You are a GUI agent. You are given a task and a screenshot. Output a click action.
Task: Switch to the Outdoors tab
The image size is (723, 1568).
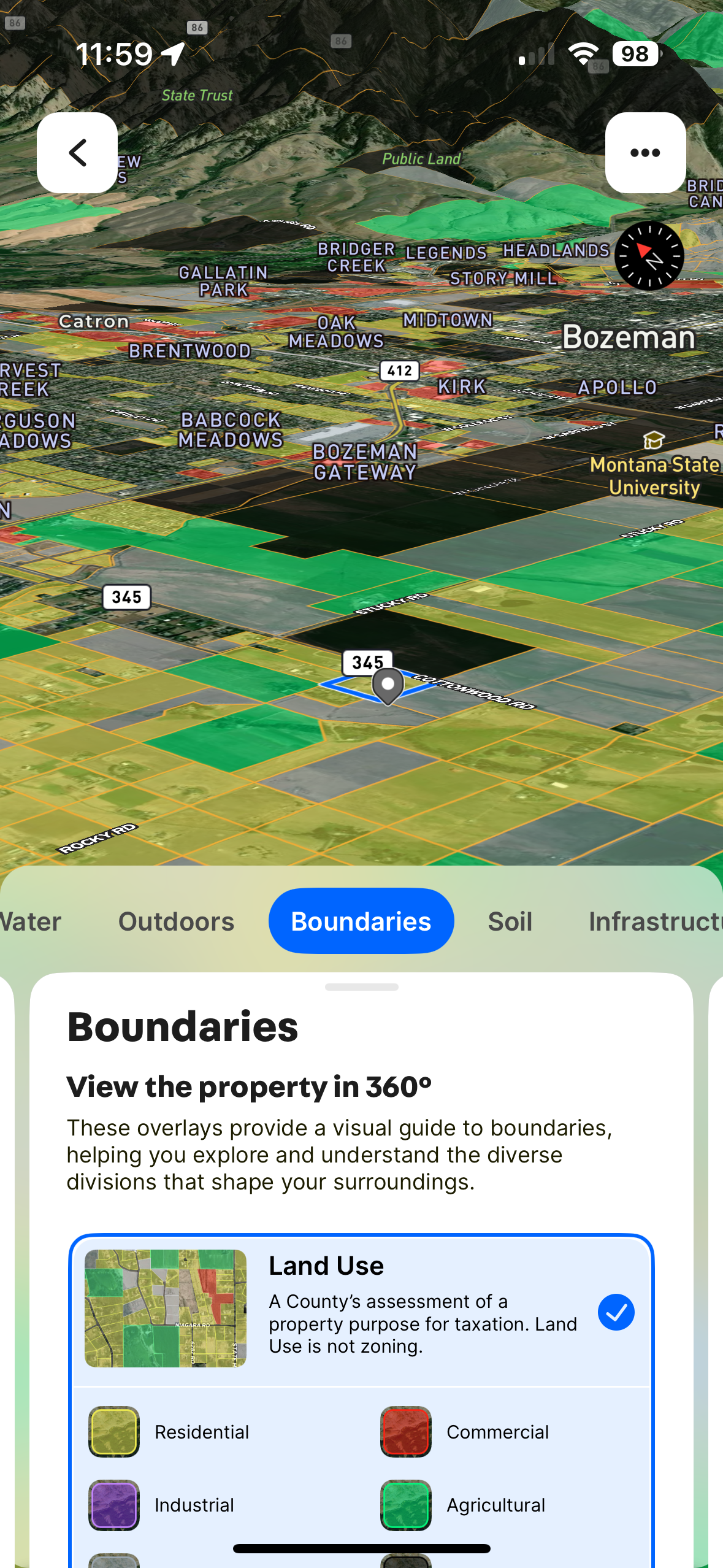pos(176,921)
